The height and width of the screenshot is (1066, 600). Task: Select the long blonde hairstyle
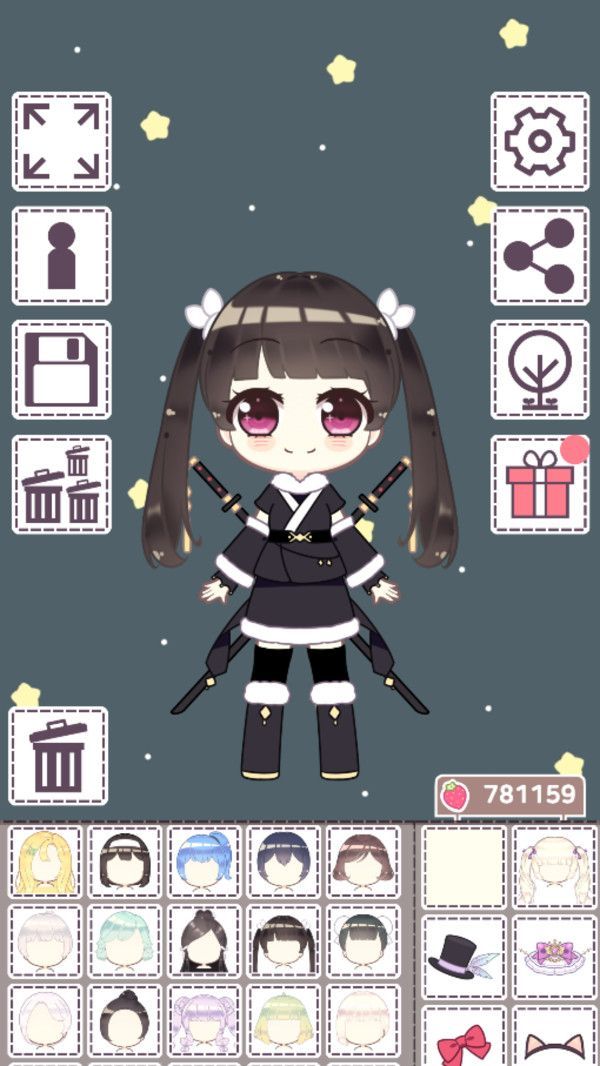tap(45, 862)
